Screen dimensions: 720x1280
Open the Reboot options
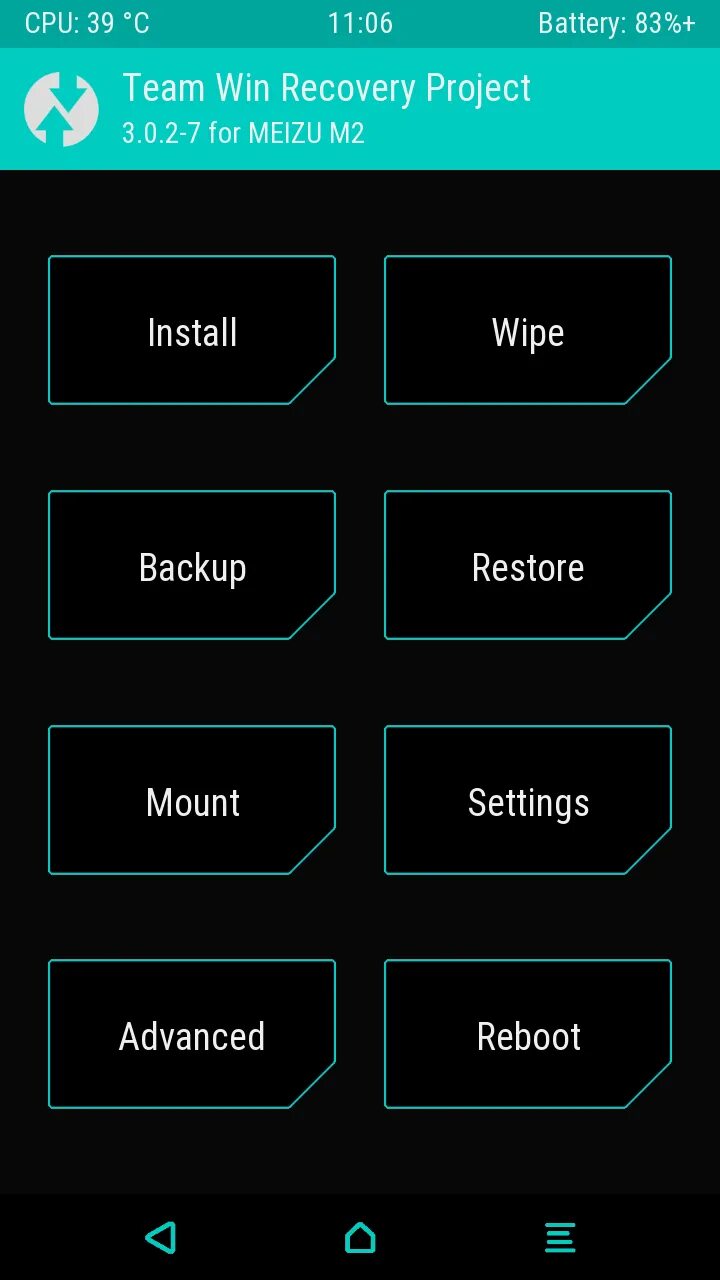click(528, 1034)
